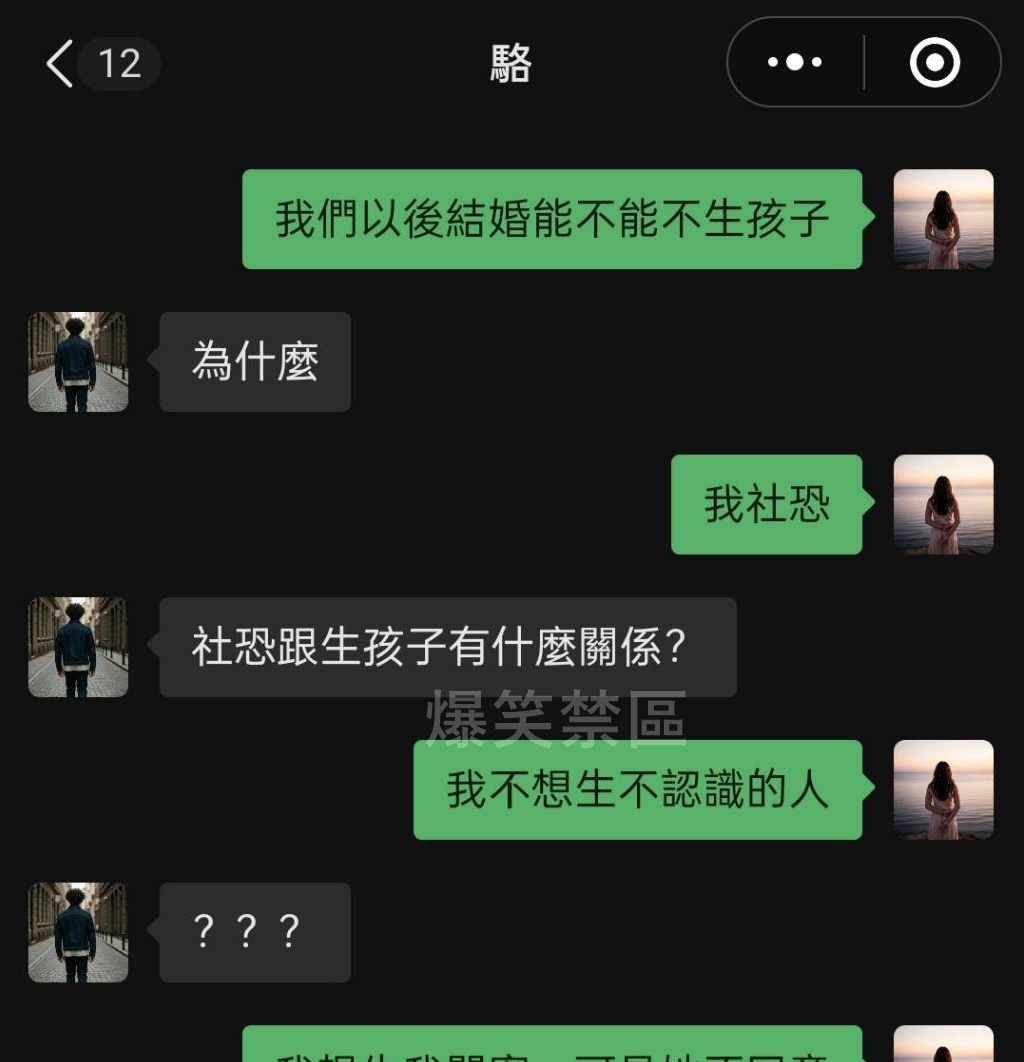1024x1062 pixels.
Task: Open the woman's avatar beside 我社恐
Action: coord(943,505)
